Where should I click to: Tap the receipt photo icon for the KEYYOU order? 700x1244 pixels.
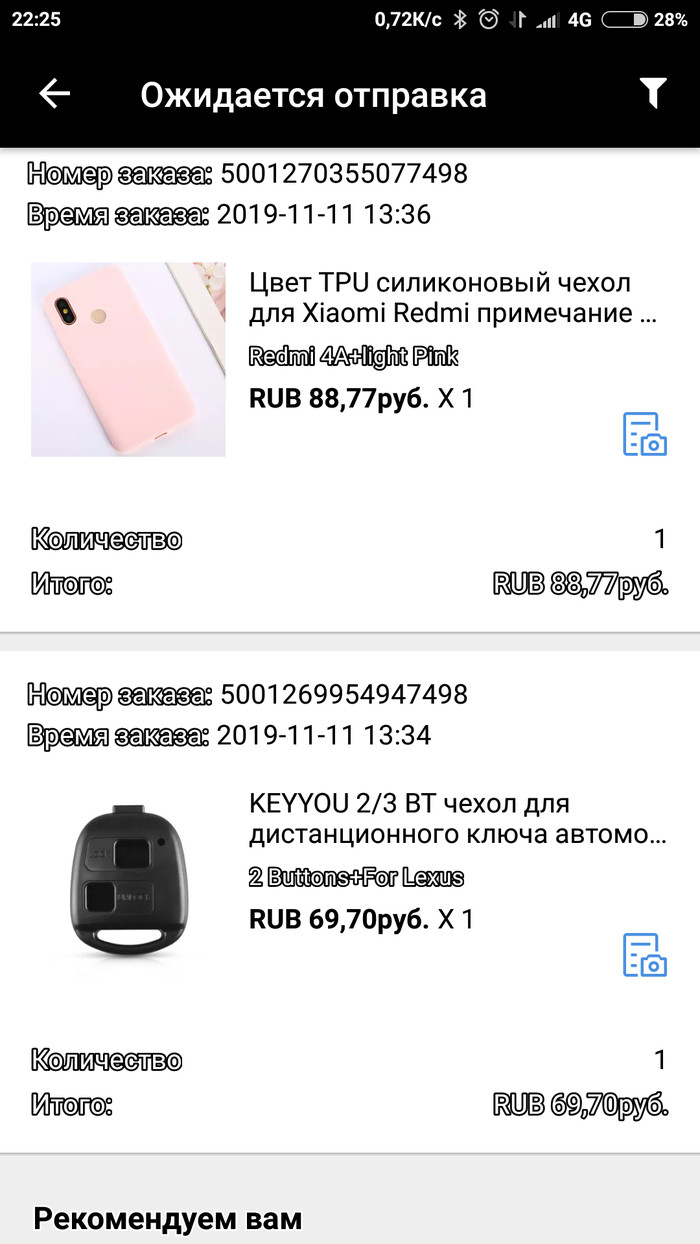point(644,955)
